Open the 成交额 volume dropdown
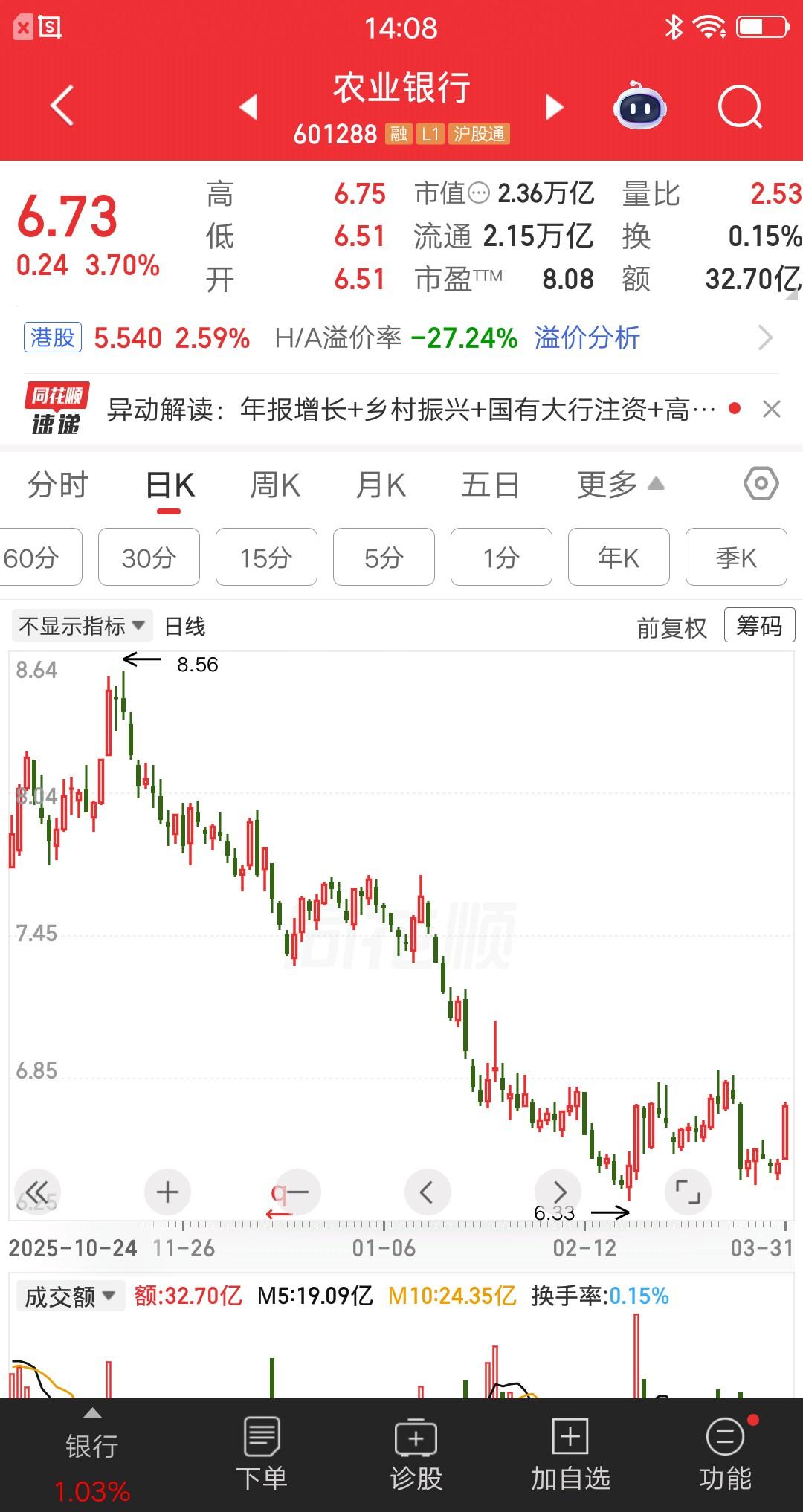 [71, 1296]
